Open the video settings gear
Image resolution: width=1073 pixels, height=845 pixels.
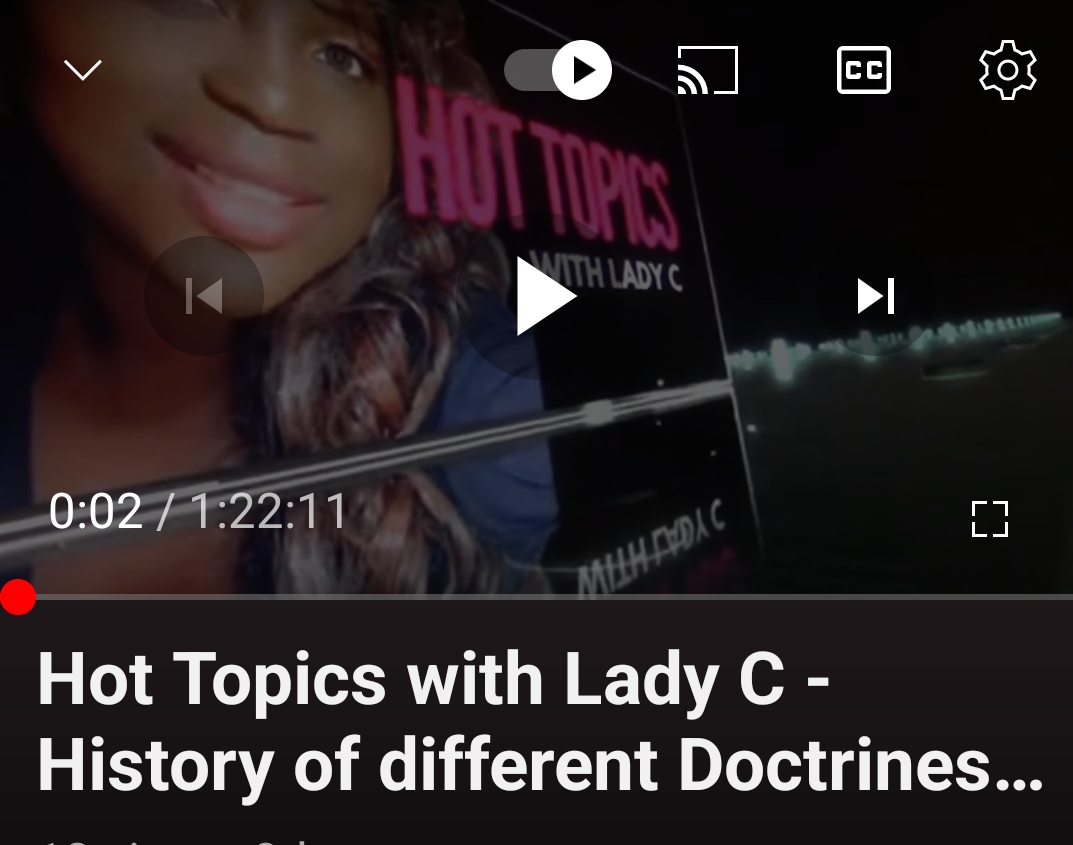pyautogui.click(x=1007, y=70)
